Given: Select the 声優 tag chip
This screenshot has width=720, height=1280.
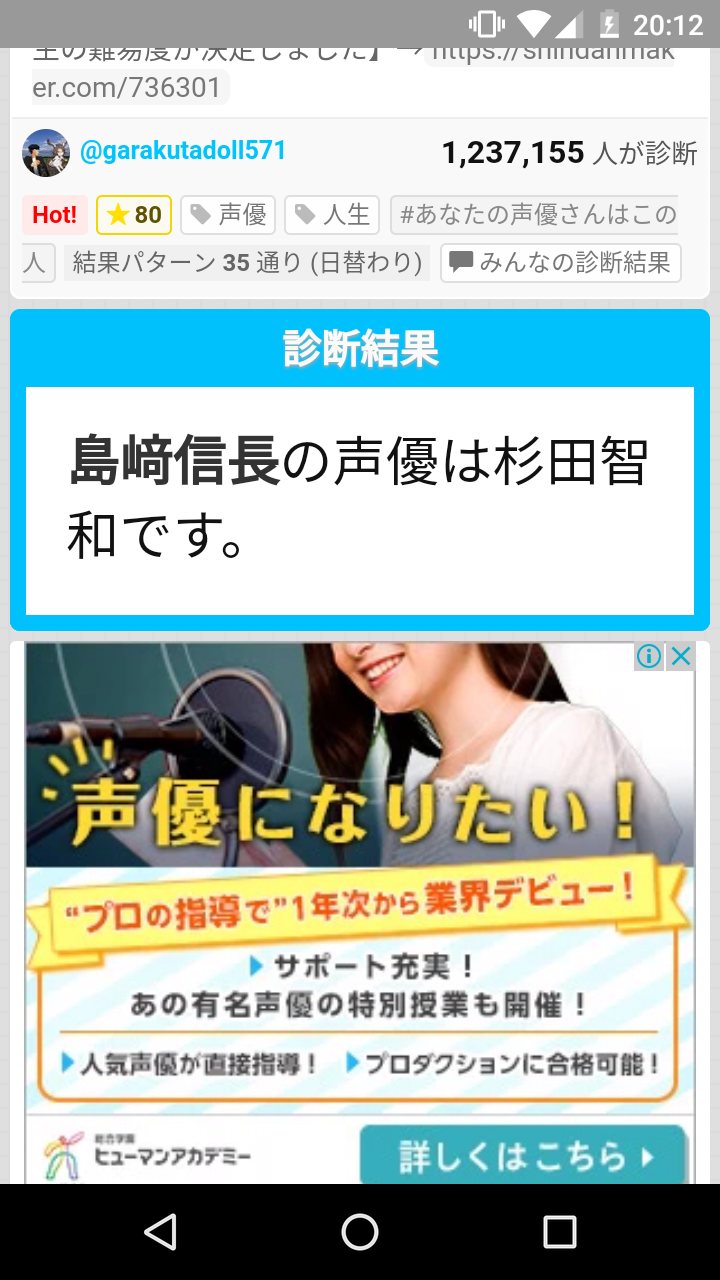Looking at the screenshot, I should (x=228, y=215).
